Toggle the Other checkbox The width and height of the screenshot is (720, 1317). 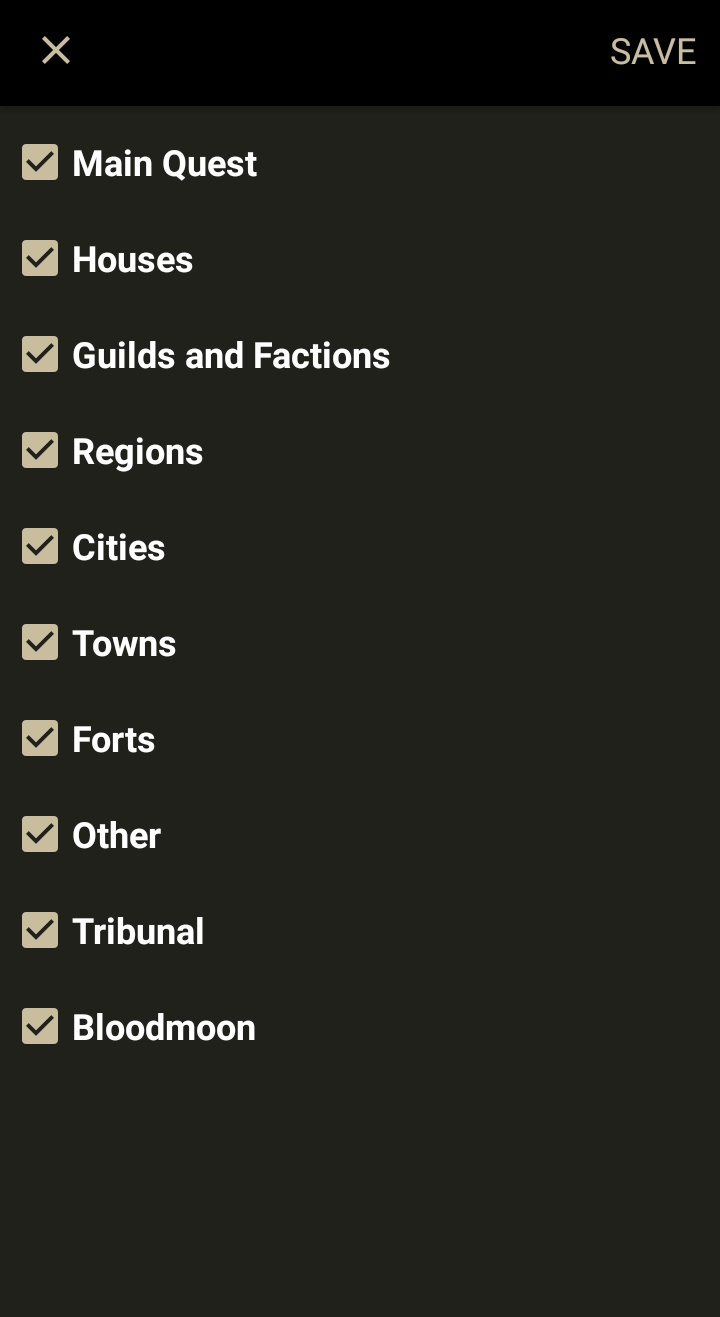point(40,834)
